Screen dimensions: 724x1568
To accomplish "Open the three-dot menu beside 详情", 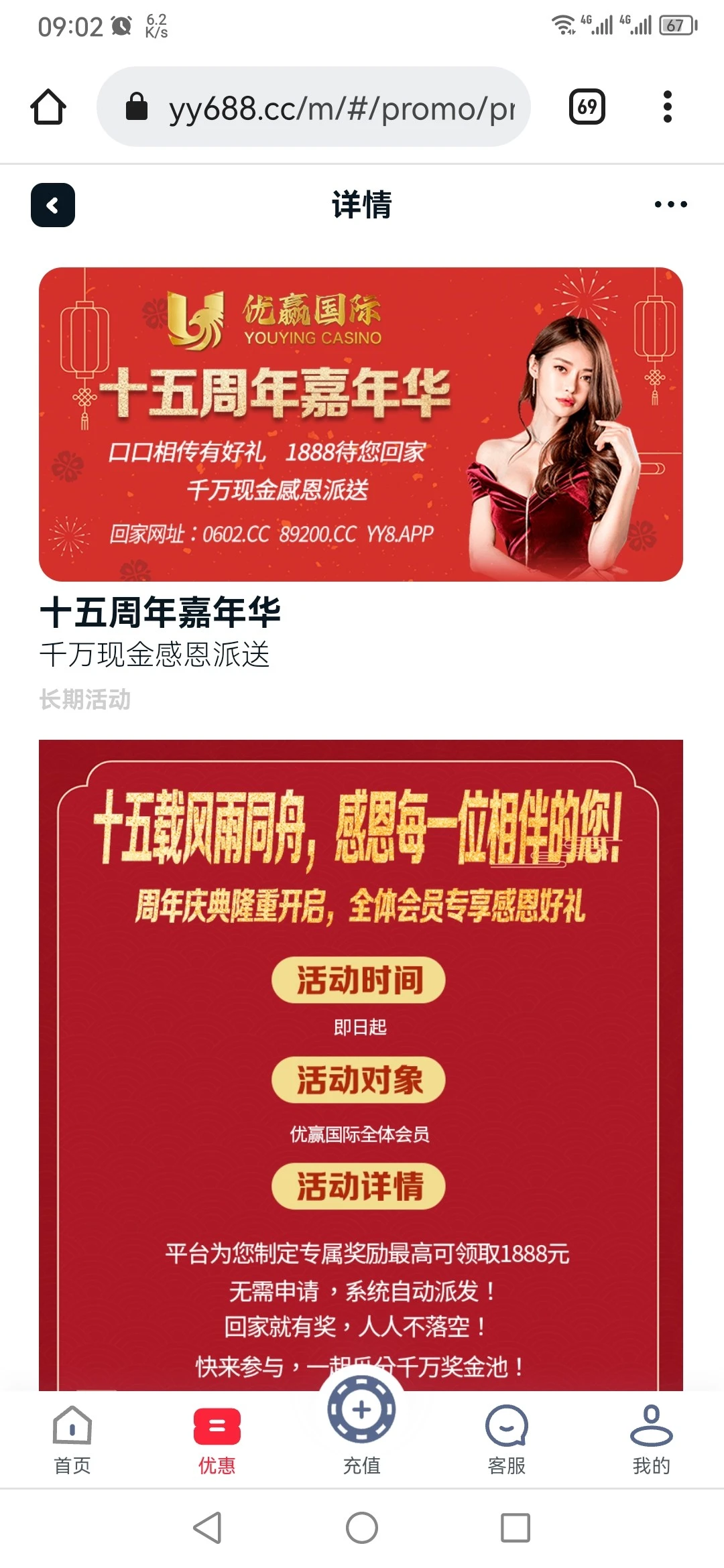I will [x=670, y=204].
